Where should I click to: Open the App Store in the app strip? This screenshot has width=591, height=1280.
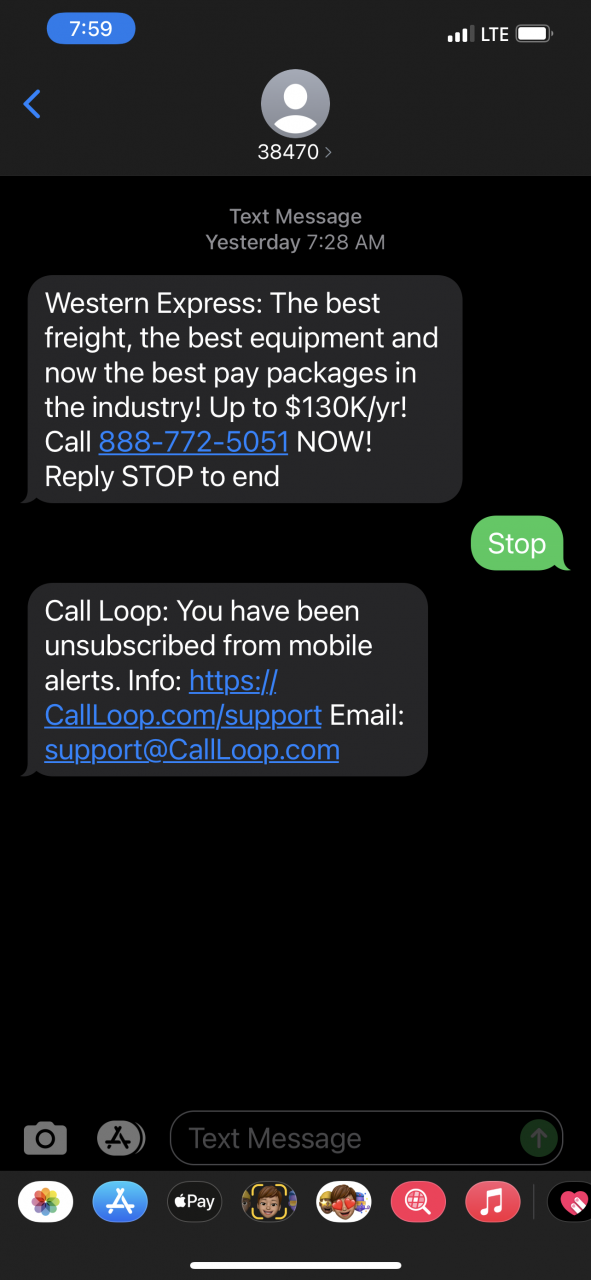[x=120, y=1202]
